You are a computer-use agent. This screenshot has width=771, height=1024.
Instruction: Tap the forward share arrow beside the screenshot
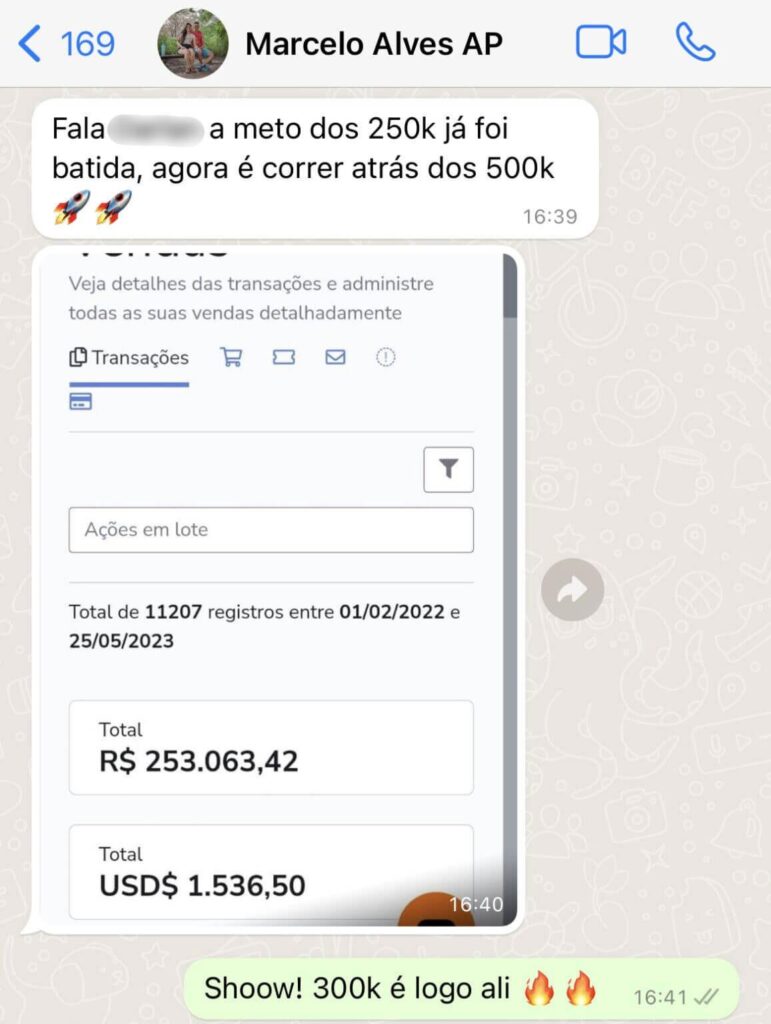(571, 590)
